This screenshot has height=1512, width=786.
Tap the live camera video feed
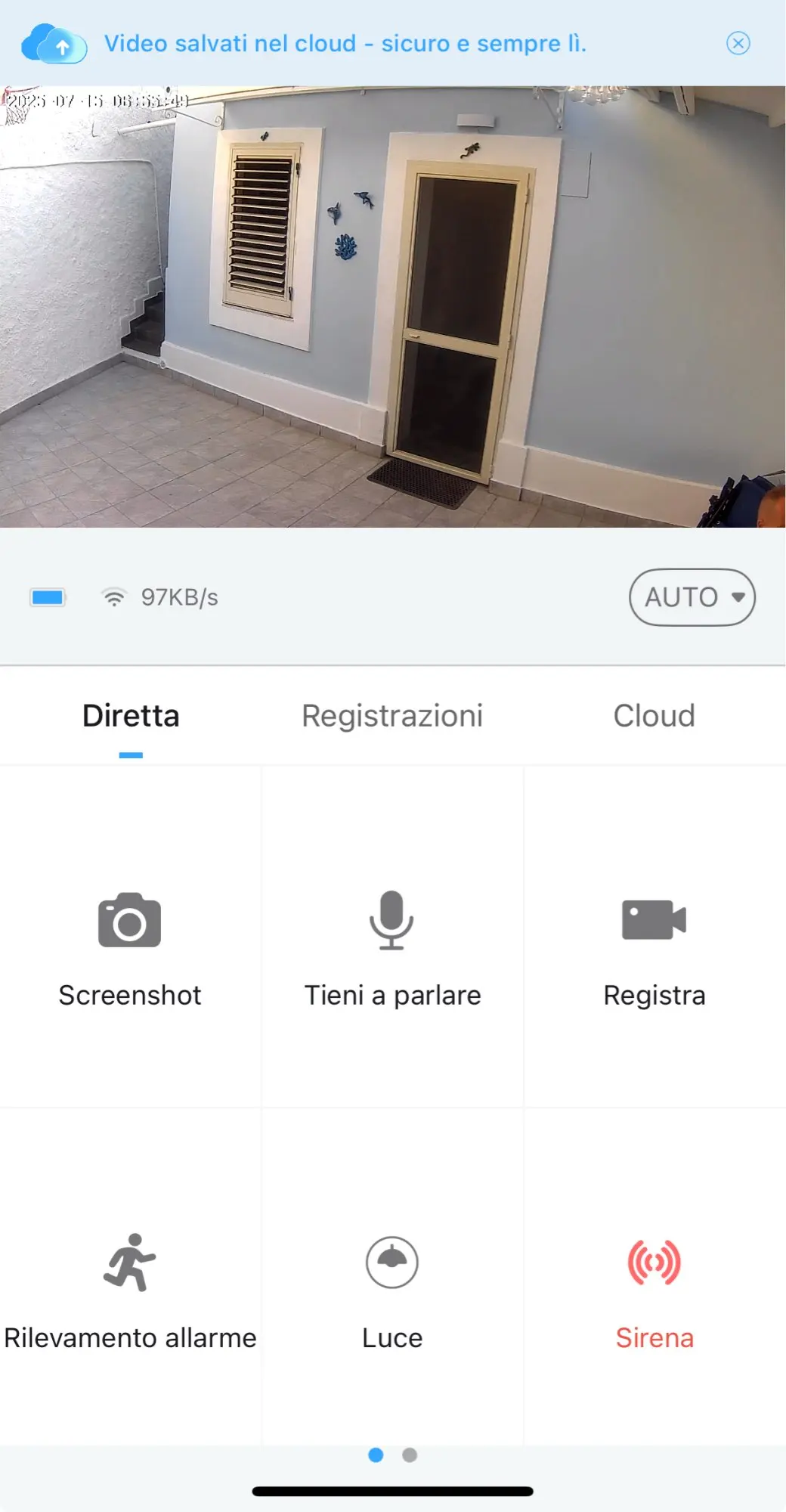click(x=393, y=307)
